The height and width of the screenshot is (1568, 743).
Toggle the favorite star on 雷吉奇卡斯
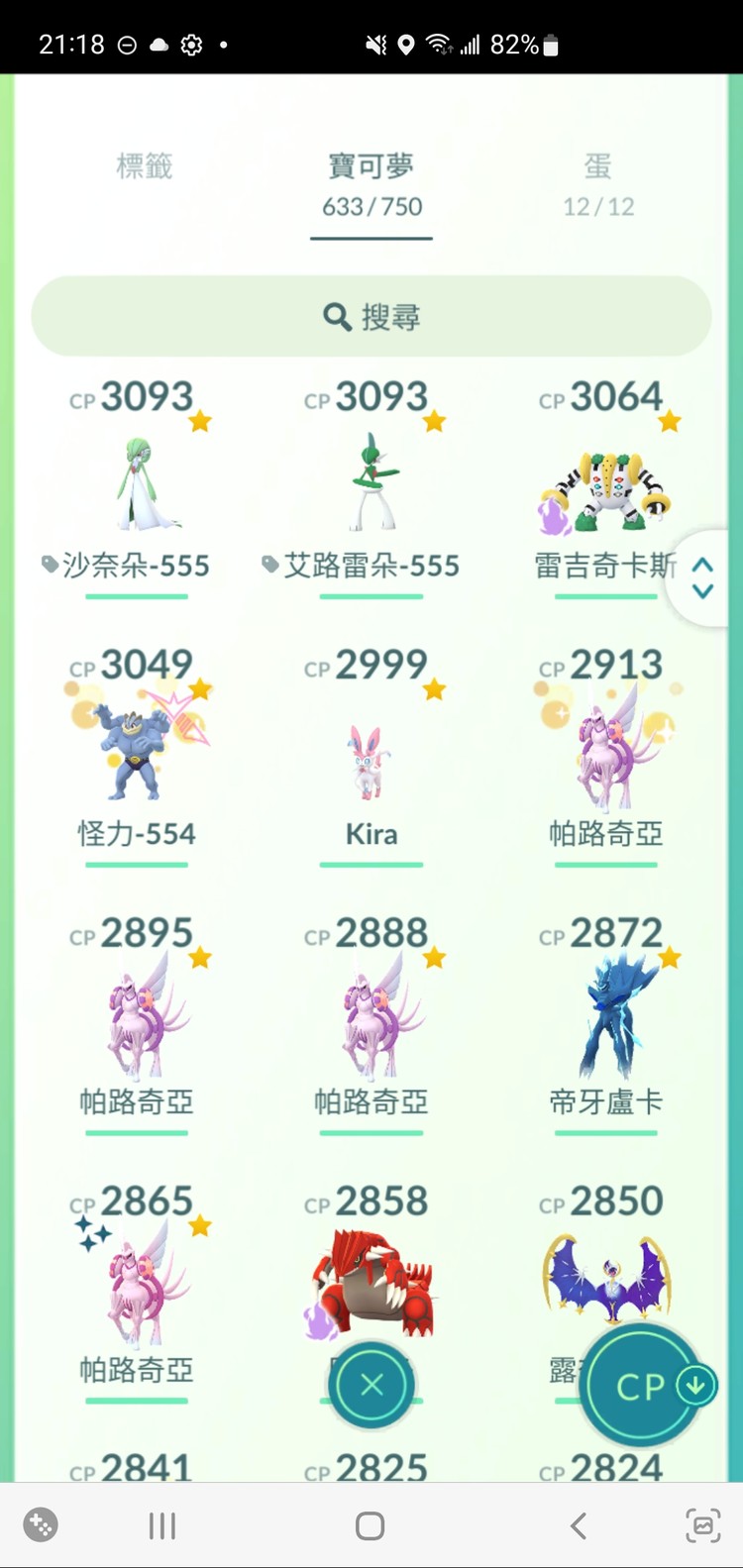click(671, 420)
